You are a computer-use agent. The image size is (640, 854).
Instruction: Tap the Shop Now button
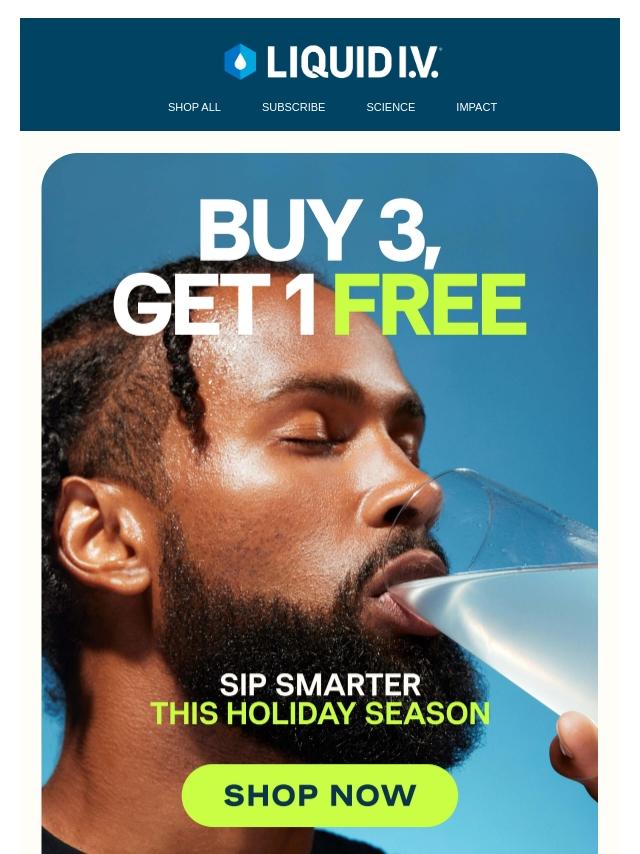click(319, 796)
